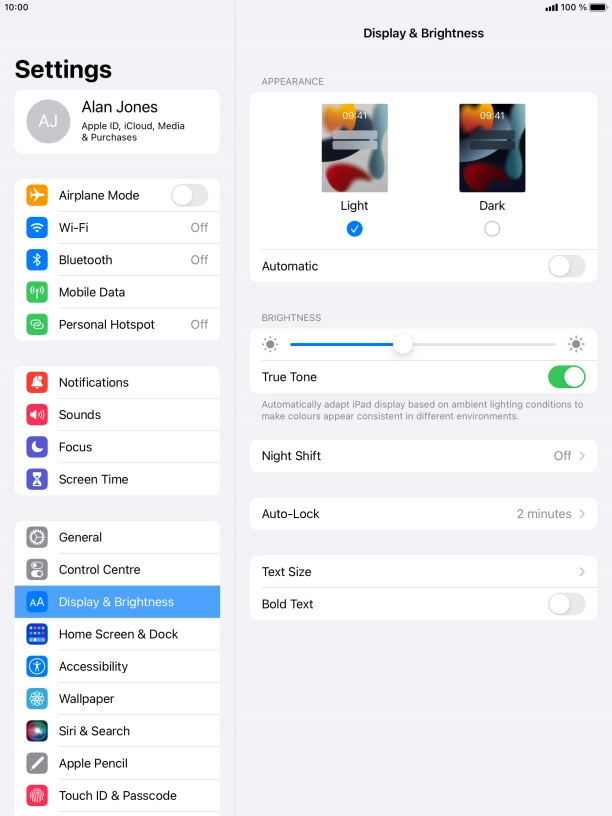Change Auto-Lock duration
The width and height of the screenshot is (612, 816).
[423, 514]
